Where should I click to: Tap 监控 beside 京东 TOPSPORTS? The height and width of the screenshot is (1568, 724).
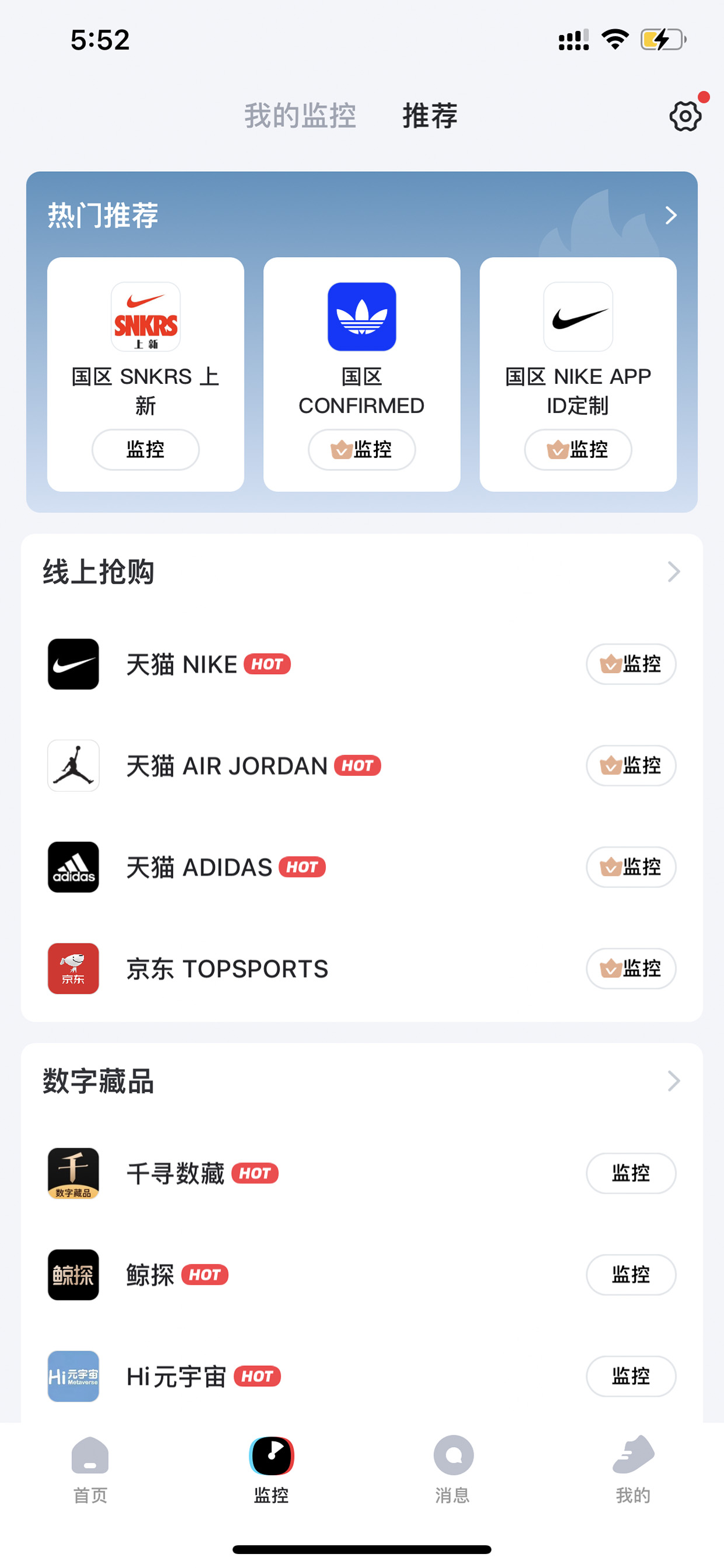pos(631,969)
